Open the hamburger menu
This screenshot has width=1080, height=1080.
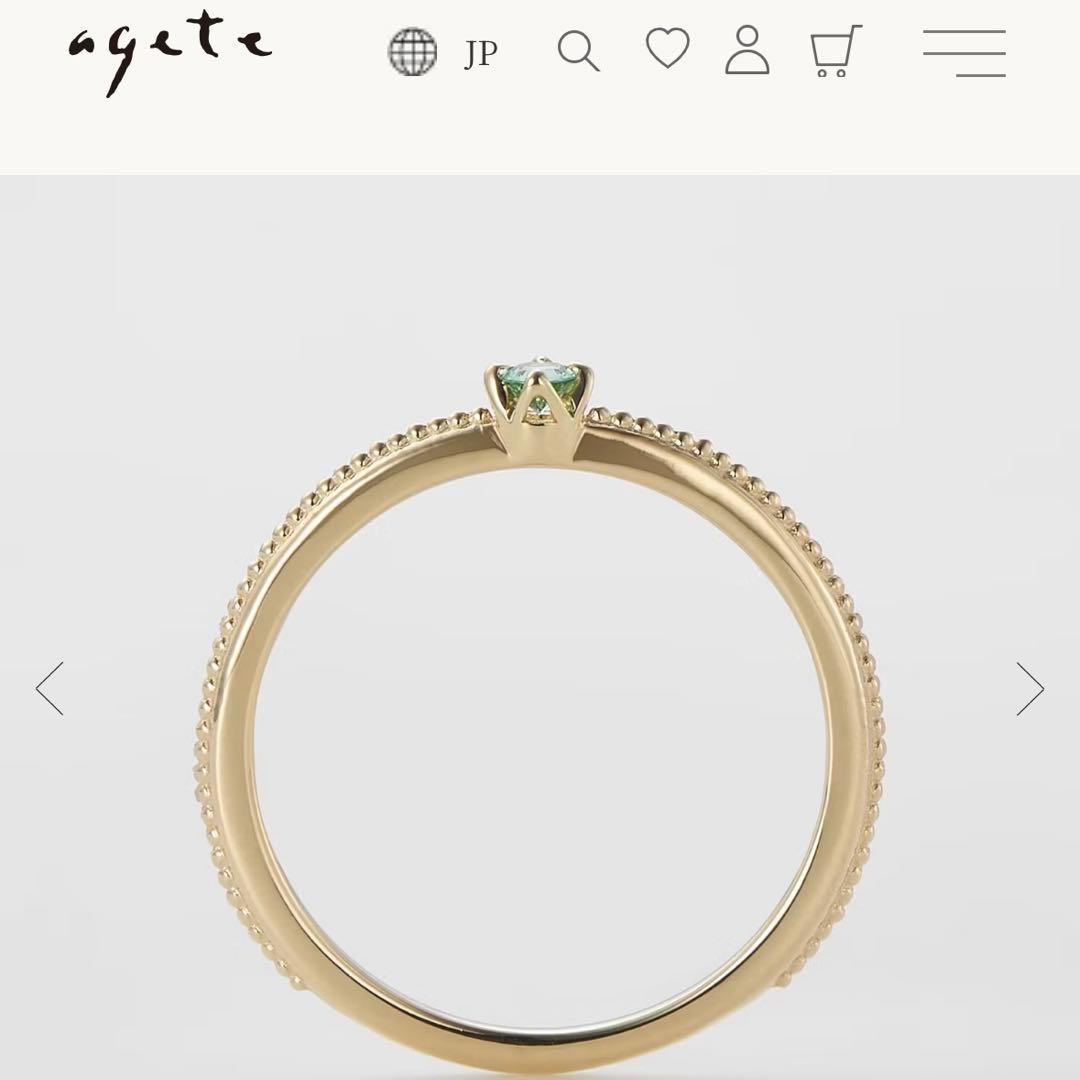pyautogui.click(x=964, y=52)
